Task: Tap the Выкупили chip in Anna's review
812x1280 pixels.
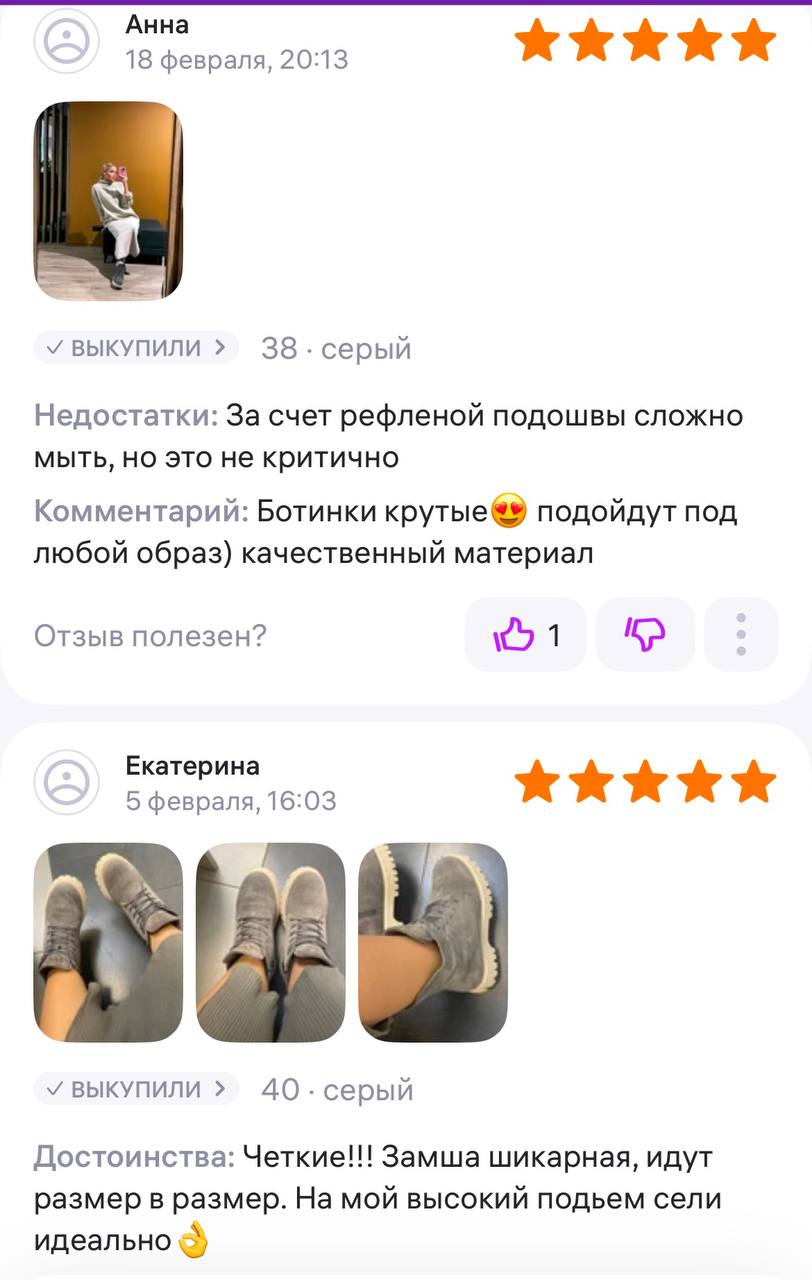Action: pyautogui.click(x=136, y=348)
